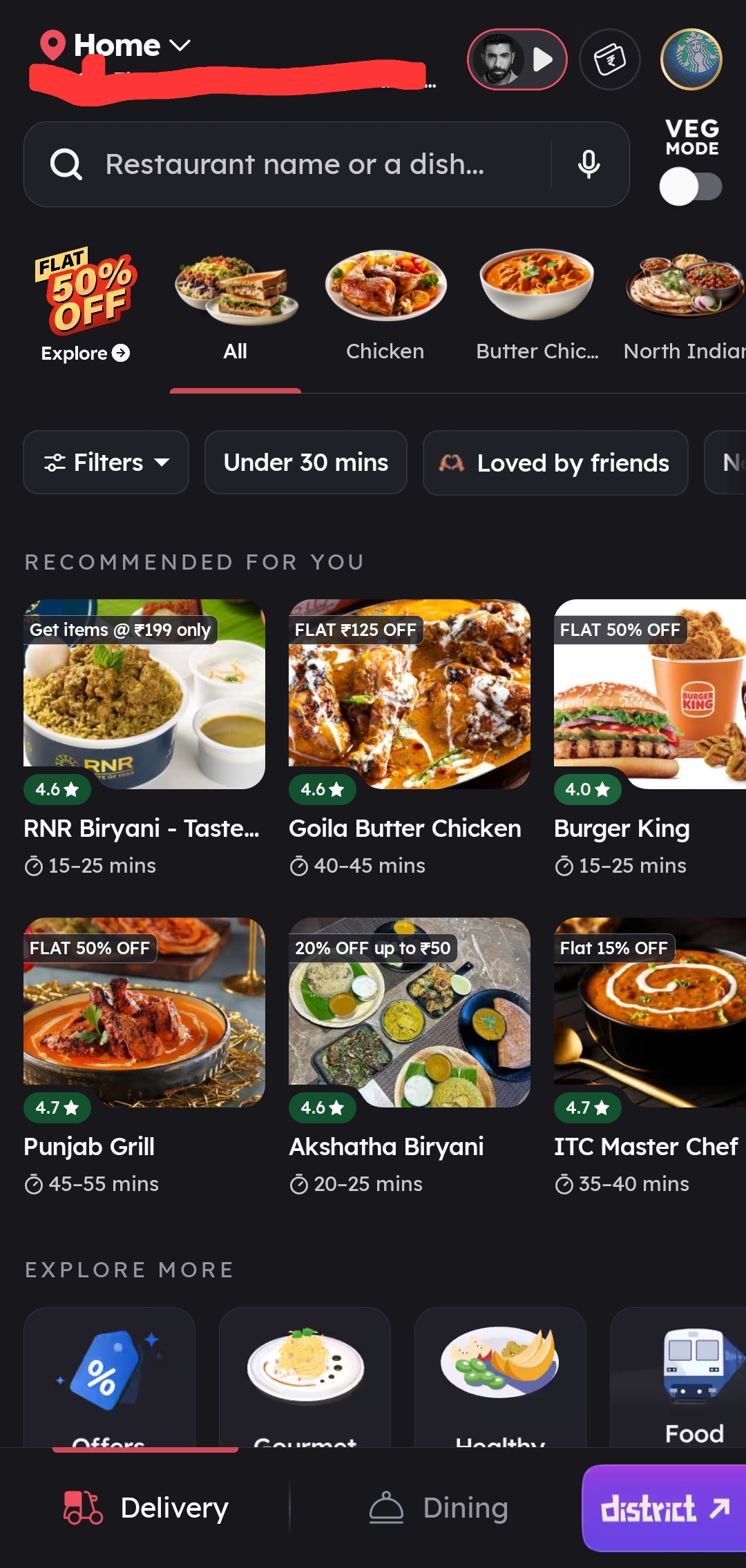Open the District app button
Viewport: 746px width, 1568px height.
coord(663,1509)
